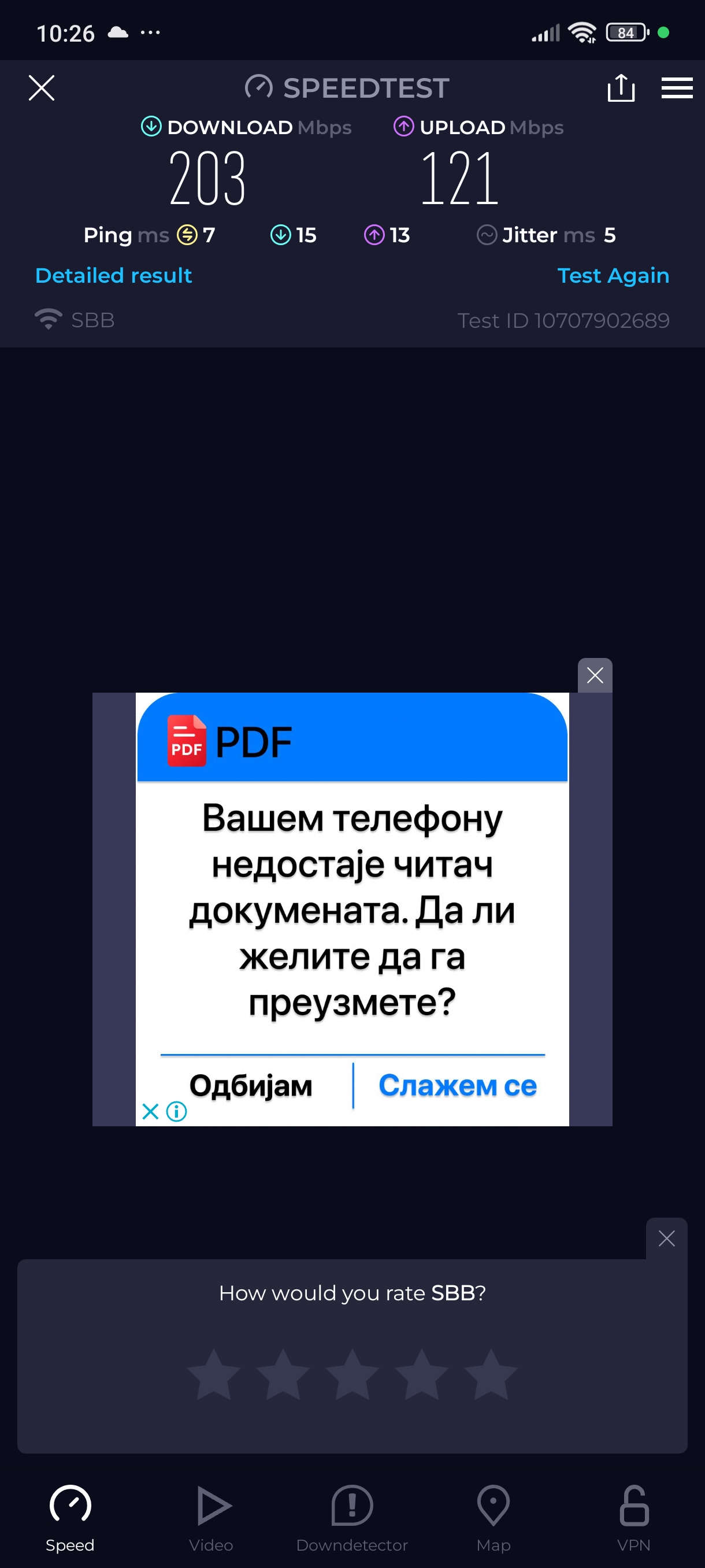The height and width of the screenshot is (1568, 705).
Task: Open the ad info icon
Action: click(x=176, y=1111)
